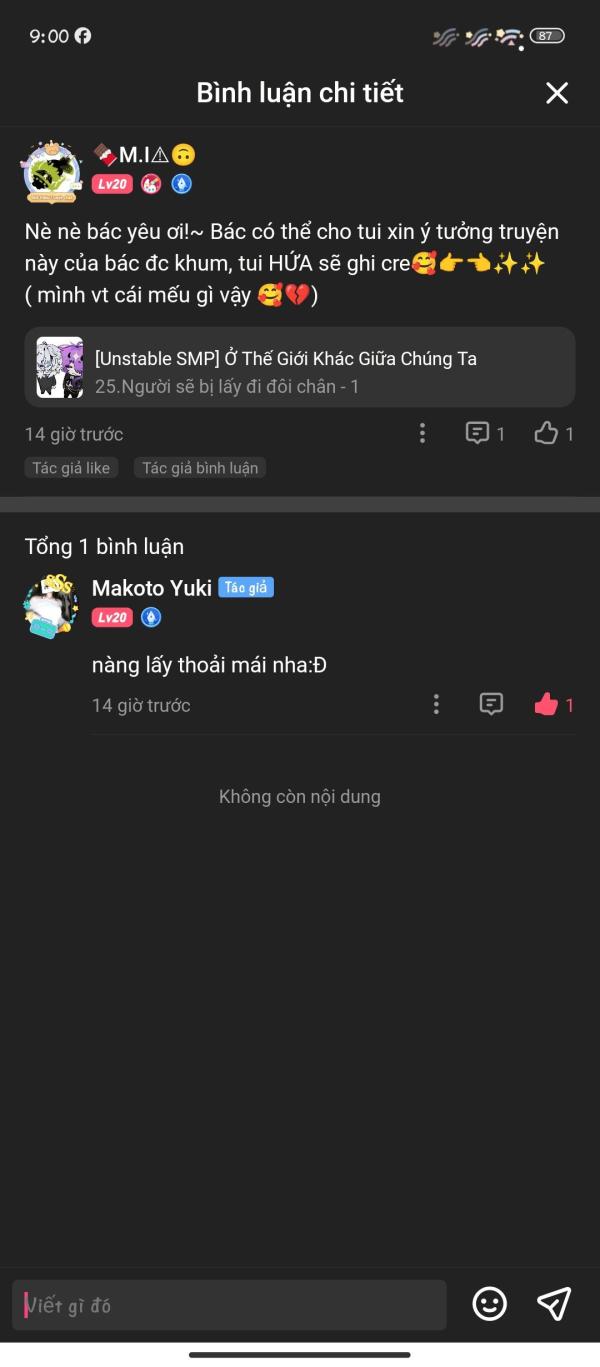The image size is (600, 1367).
Task: Send the comment
Action: pyautogui.click(x=554, y=1304)
